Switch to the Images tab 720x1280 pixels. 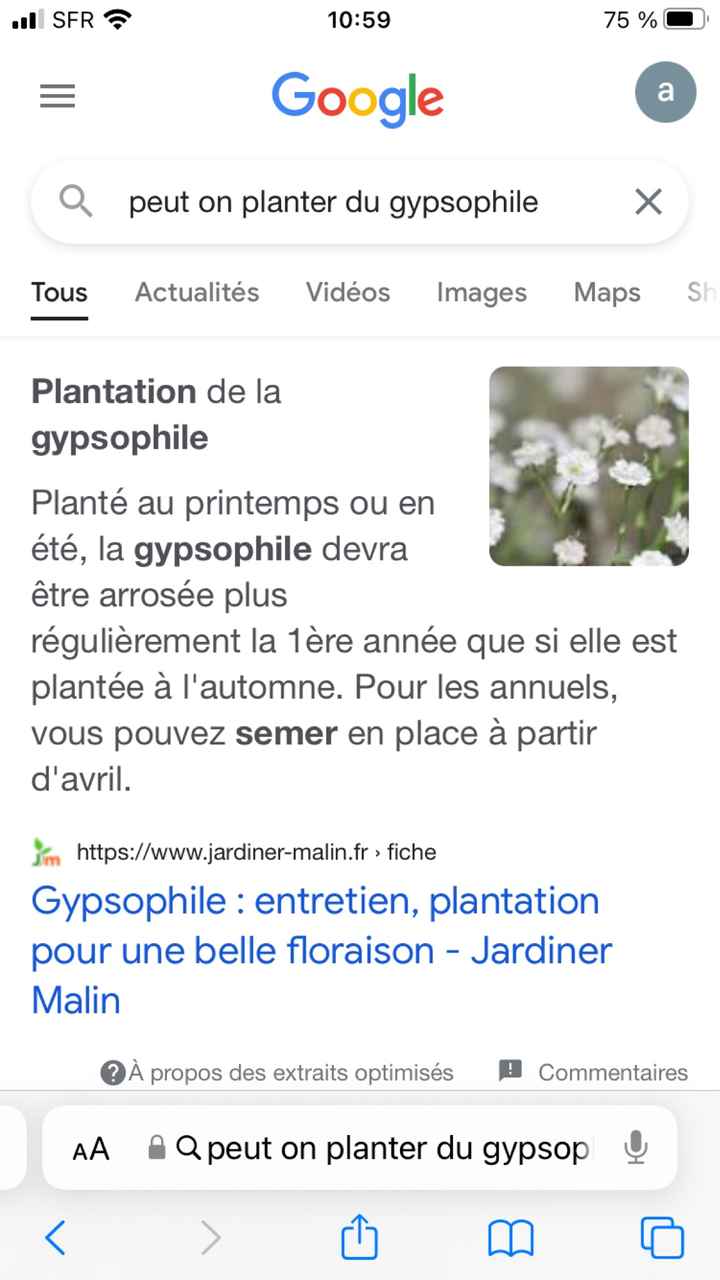(x=481, y=292)
